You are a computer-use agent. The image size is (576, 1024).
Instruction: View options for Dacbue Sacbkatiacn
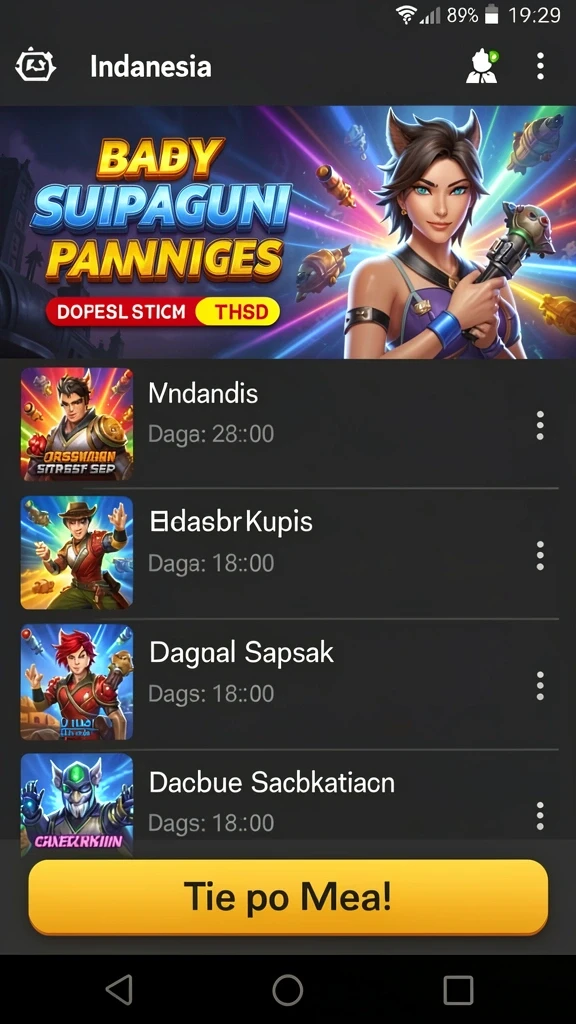click(540, 816)
